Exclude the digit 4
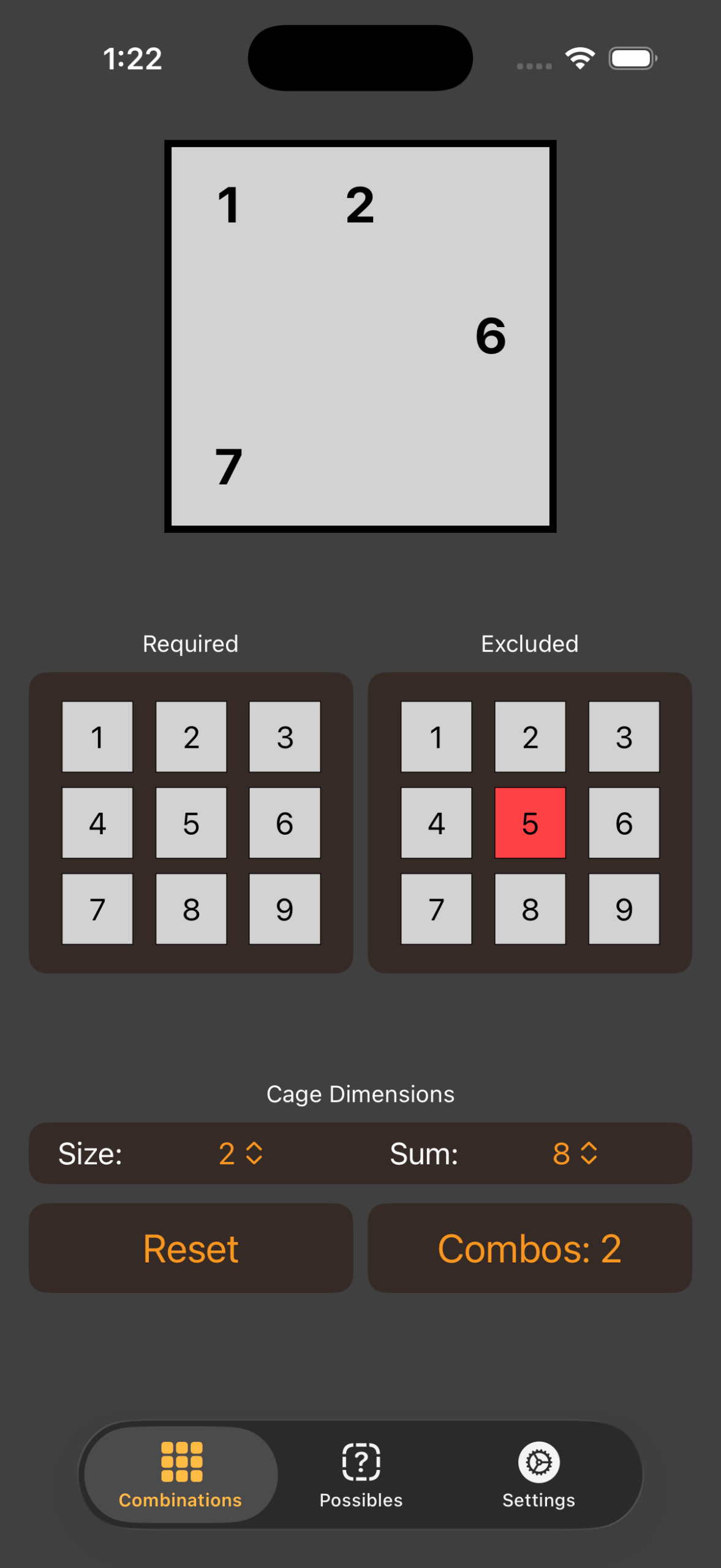The image size is (721, 1568). [436, 823]
